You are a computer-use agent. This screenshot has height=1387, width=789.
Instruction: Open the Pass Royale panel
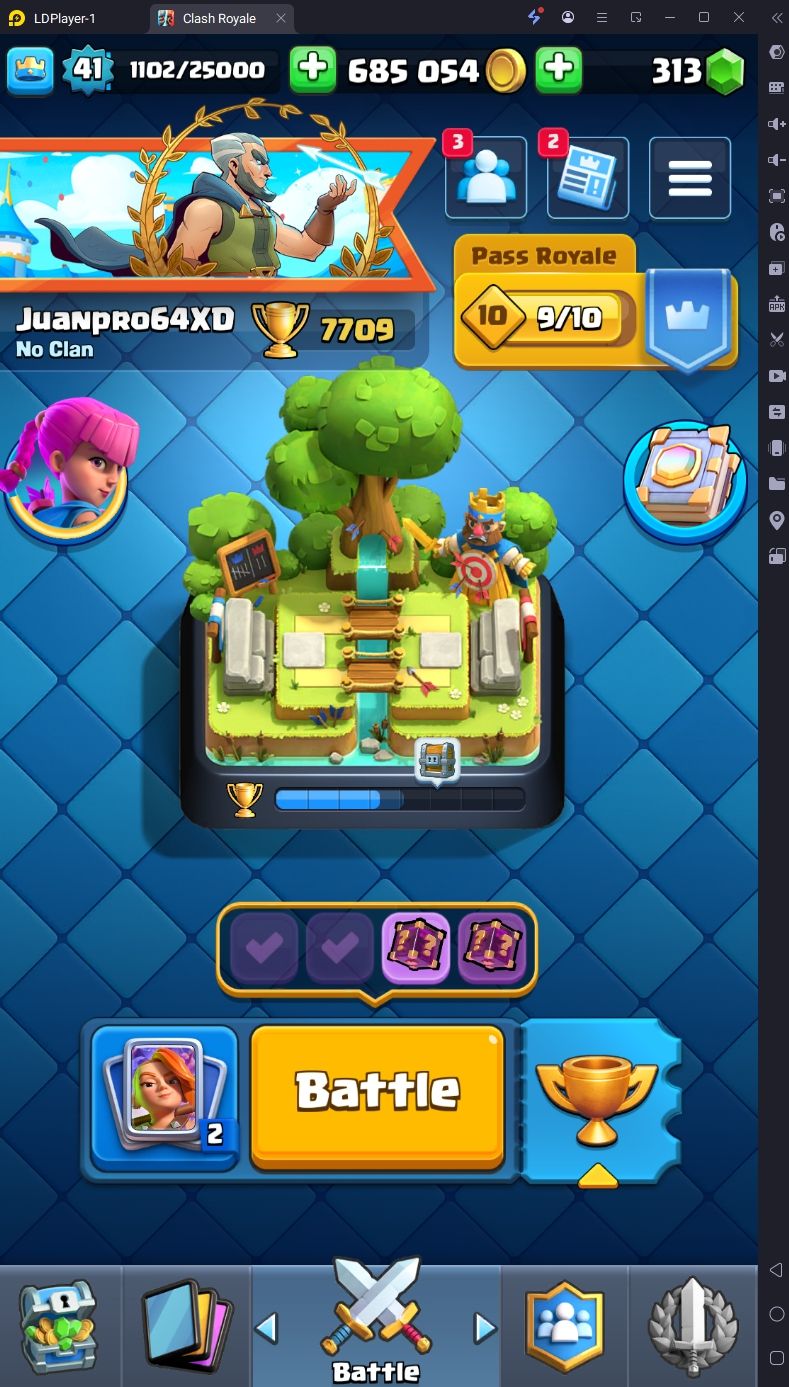pyautogui.click(x=595, y=303)
